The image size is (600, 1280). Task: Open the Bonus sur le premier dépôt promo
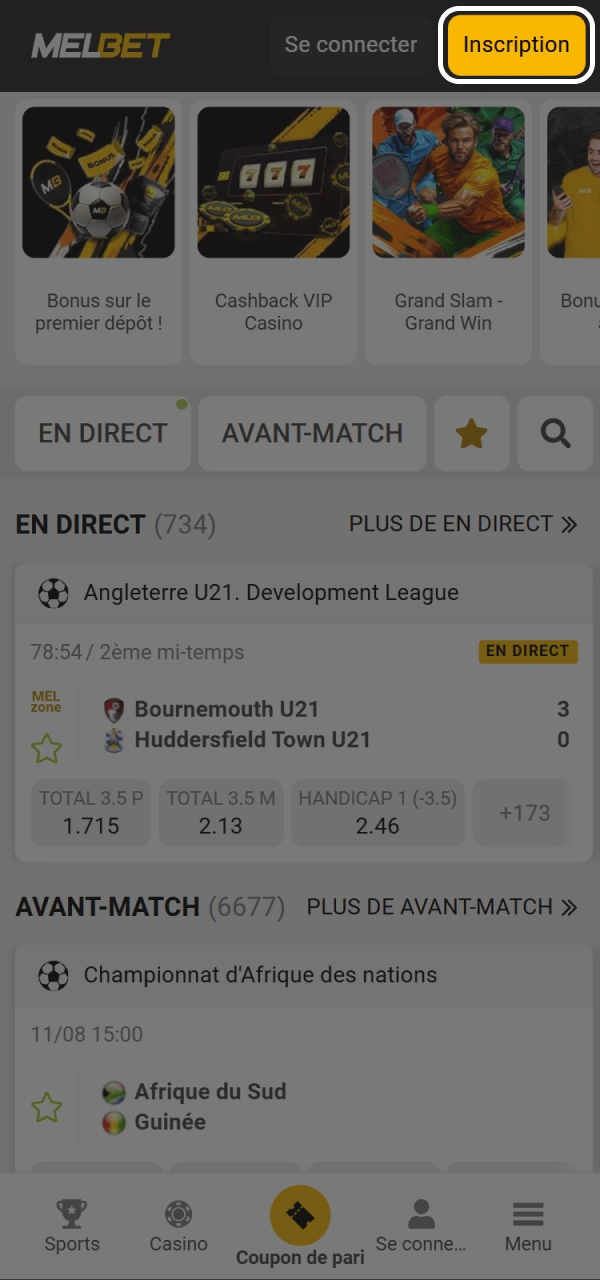98,230
